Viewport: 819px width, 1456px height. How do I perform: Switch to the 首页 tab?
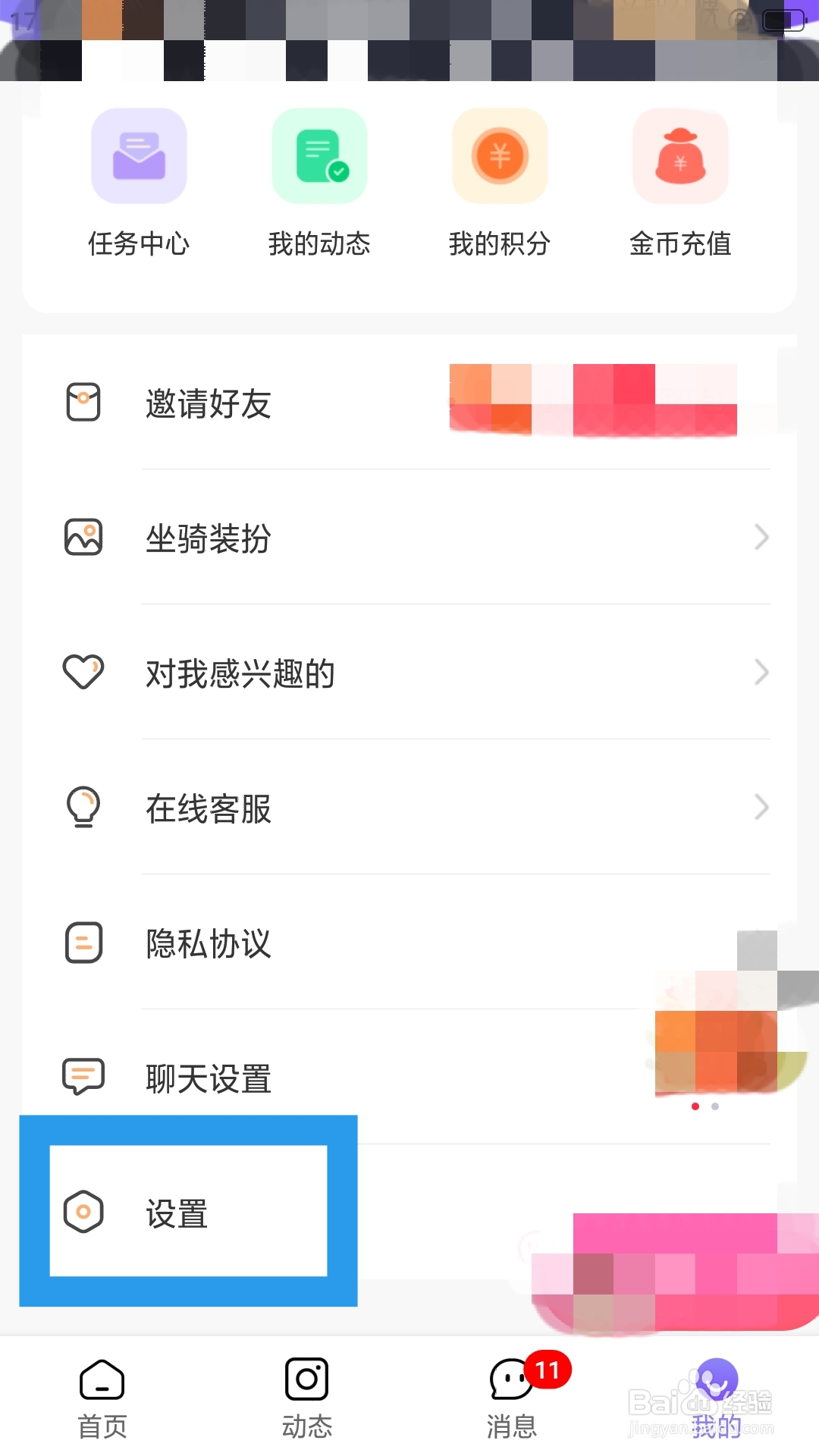102,1395
